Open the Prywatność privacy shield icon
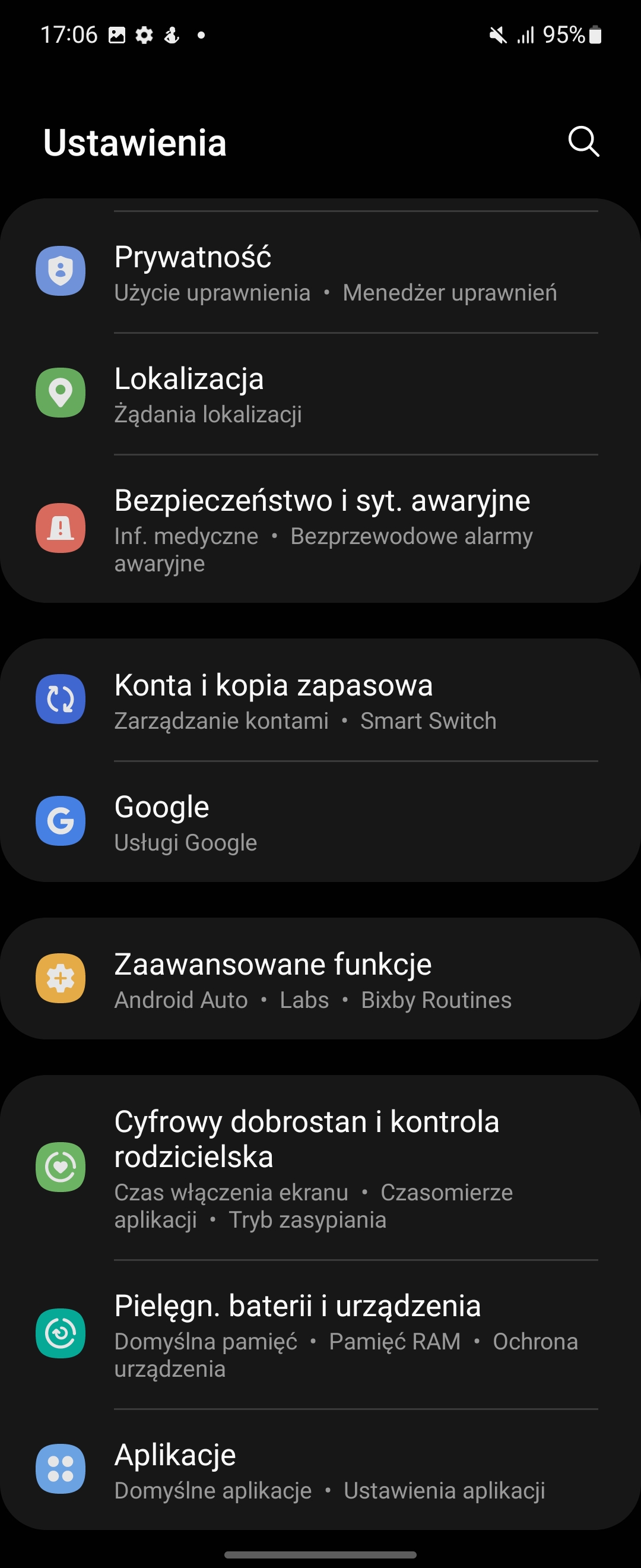This screenshot has height=1568, width=641. tap(61, 271)
